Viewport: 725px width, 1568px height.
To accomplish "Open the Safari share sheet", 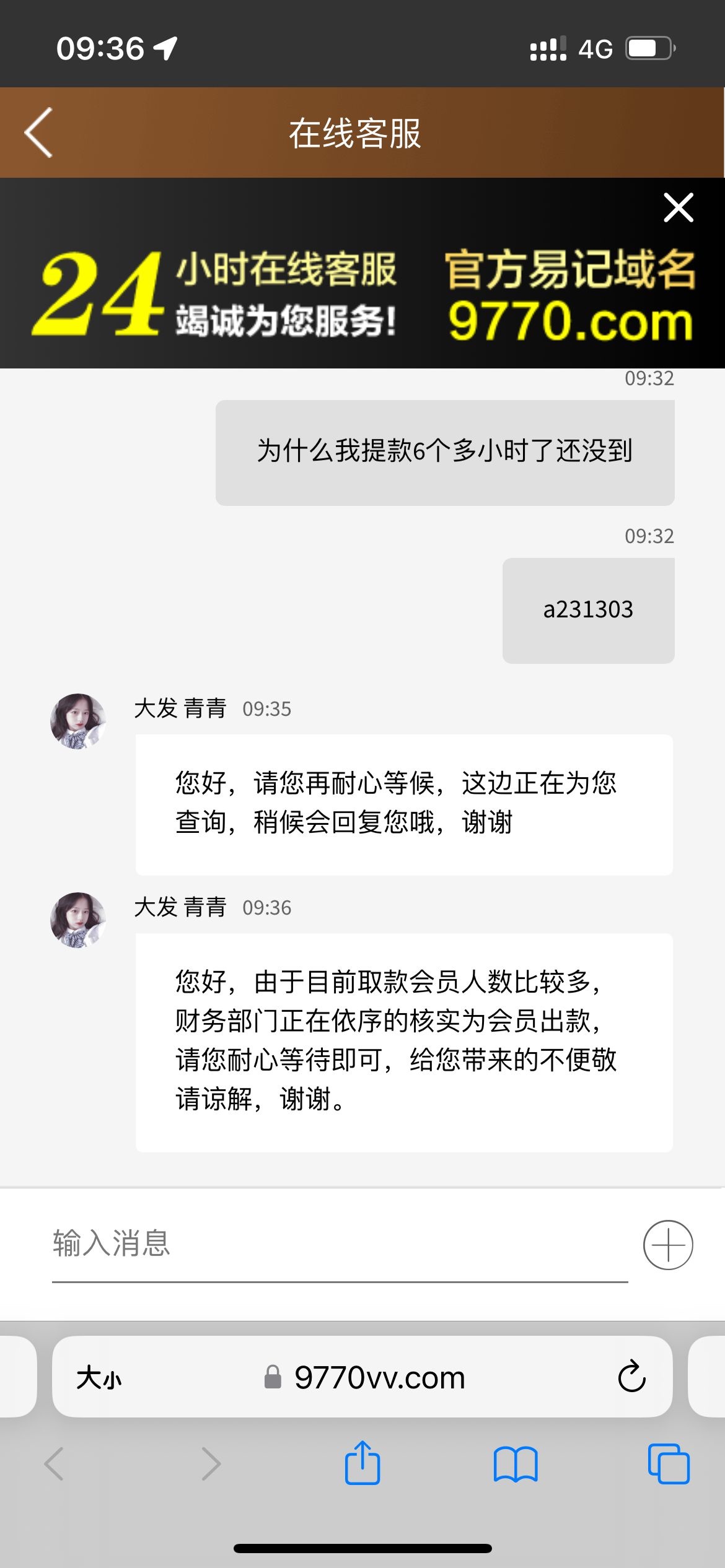I will [x=362, y=1463].
